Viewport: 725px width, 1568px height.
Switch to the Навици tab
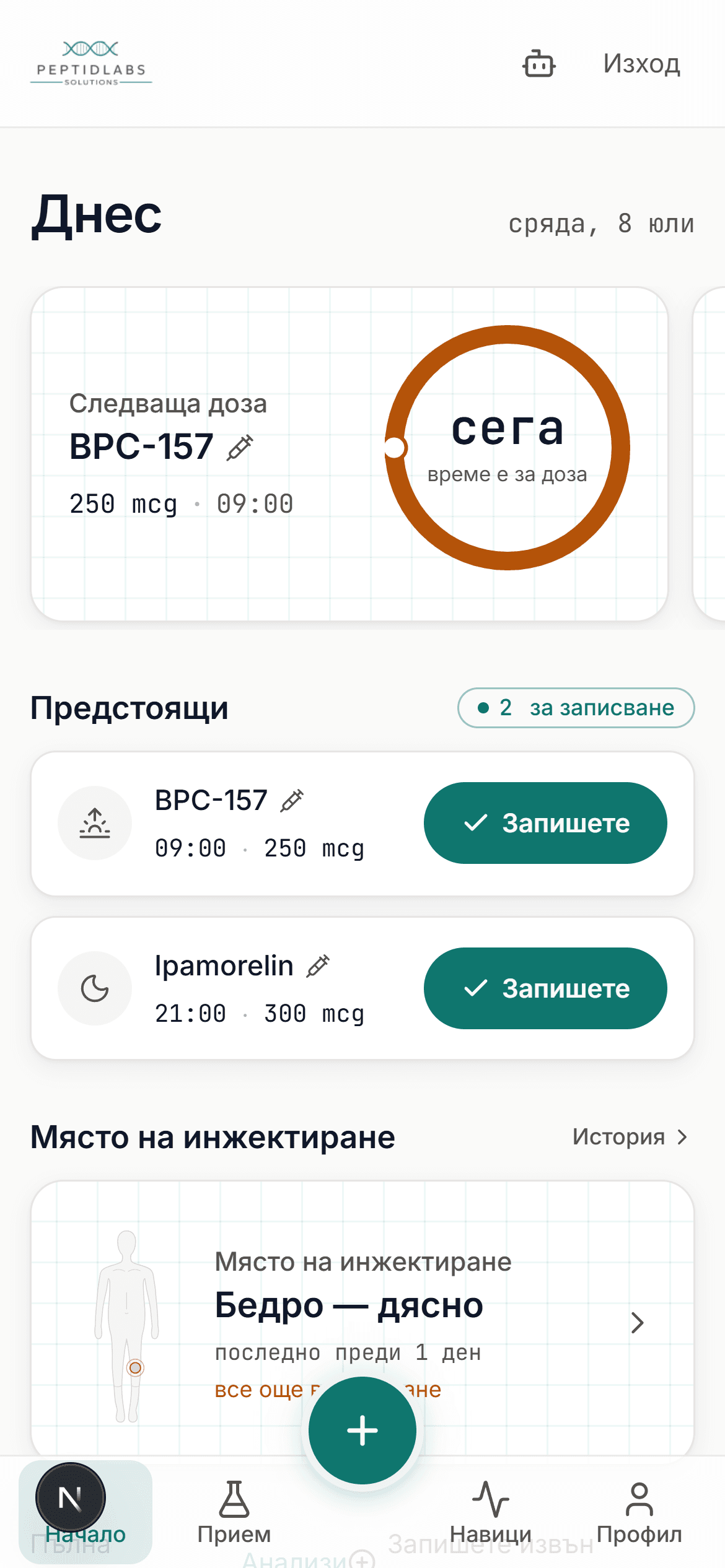491,1512
